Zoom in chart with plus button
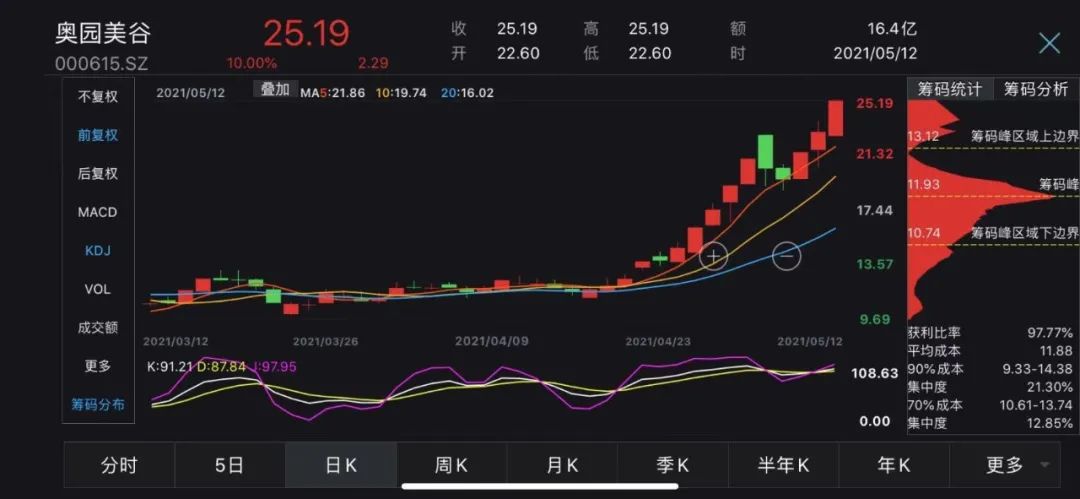Screen dimensions: 1080x499 coord(713,256)
